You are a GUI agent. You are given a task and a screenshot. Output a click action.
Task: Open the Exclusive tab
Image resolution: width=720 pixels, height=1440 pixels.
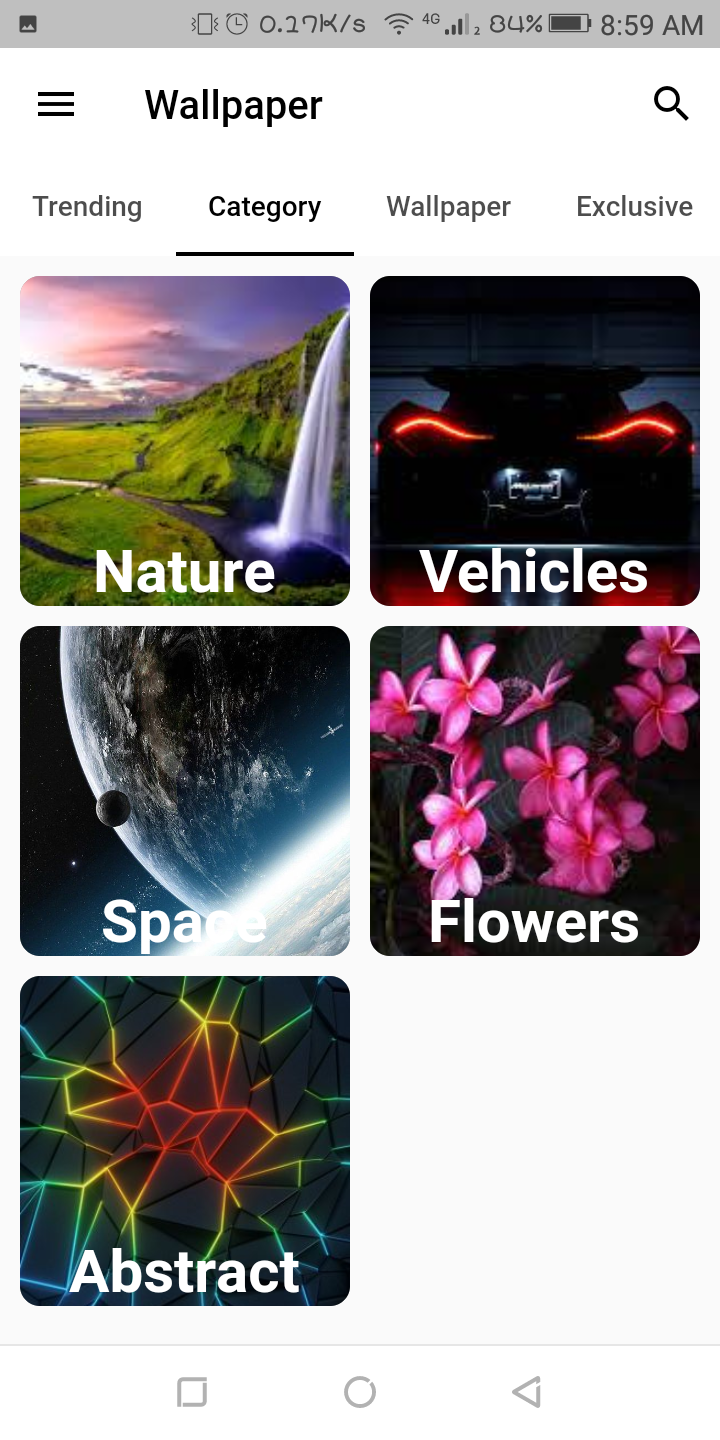point(634,207)
